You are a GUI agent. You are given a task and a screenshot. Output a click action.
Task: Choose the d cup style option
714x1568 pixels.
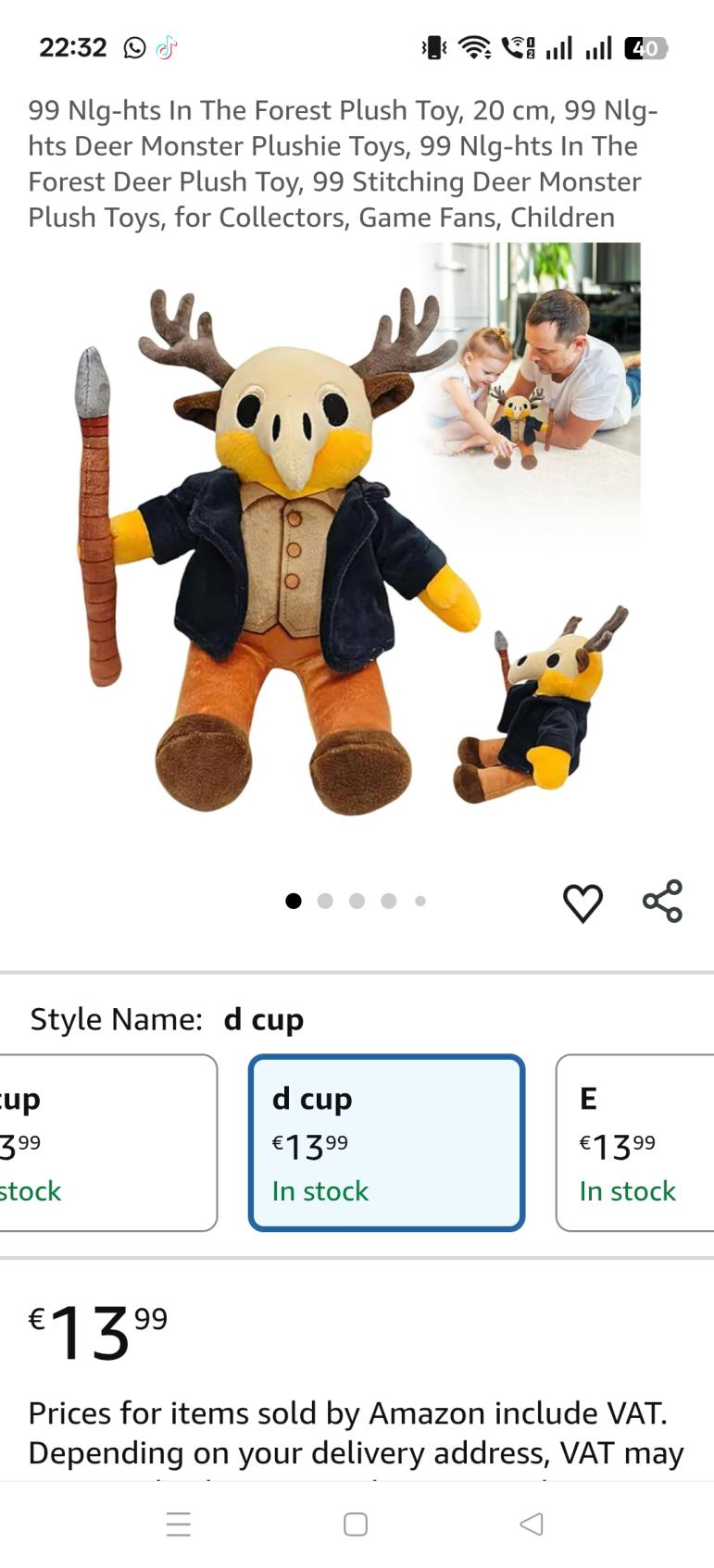(386, 1142)
